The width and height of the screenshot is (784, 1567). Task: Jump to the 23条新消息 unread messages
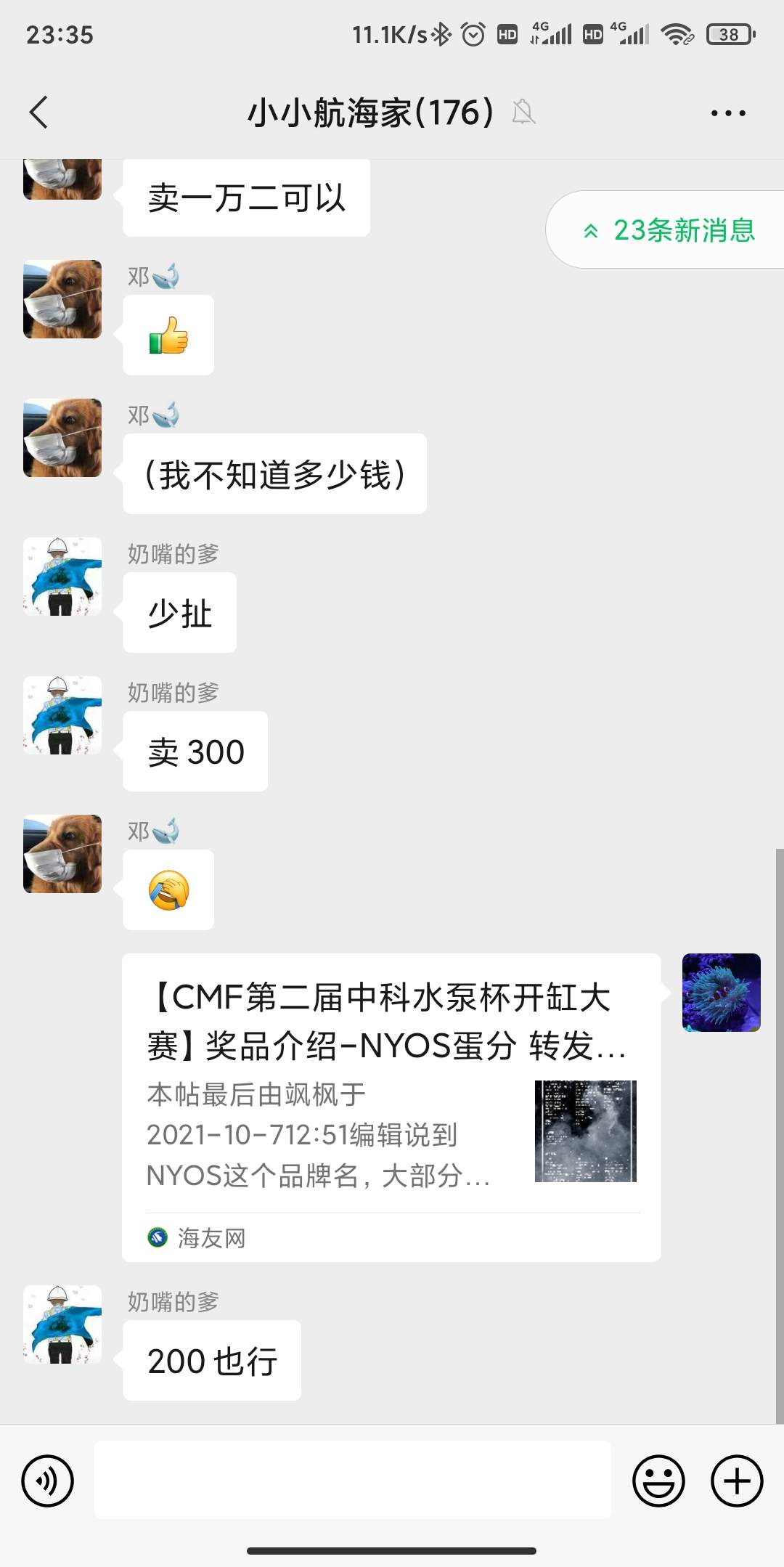(668, 230)
